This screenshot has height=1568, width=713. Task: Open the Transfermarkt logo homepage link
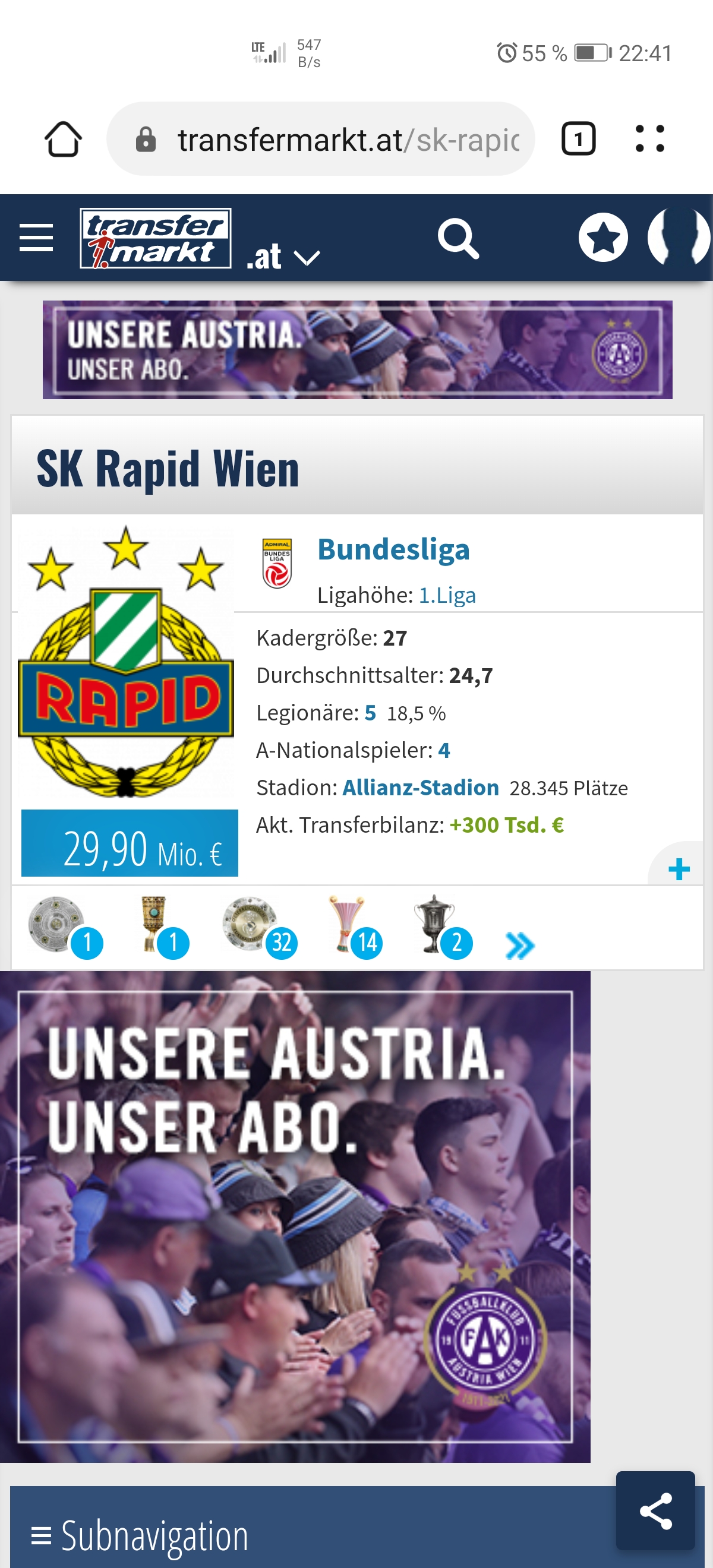coord(155,238)
